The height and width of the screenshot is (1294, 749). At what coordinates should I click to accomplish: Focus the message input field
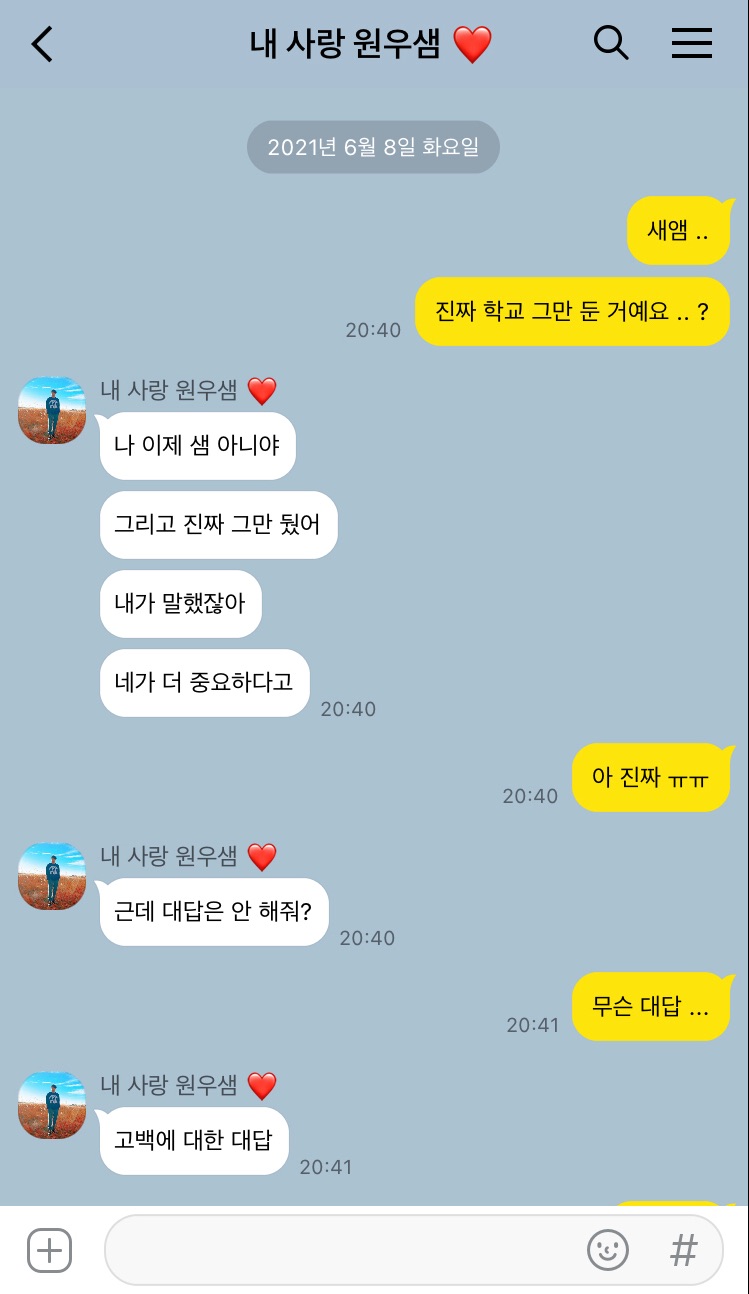click(x=340, y=1250)
